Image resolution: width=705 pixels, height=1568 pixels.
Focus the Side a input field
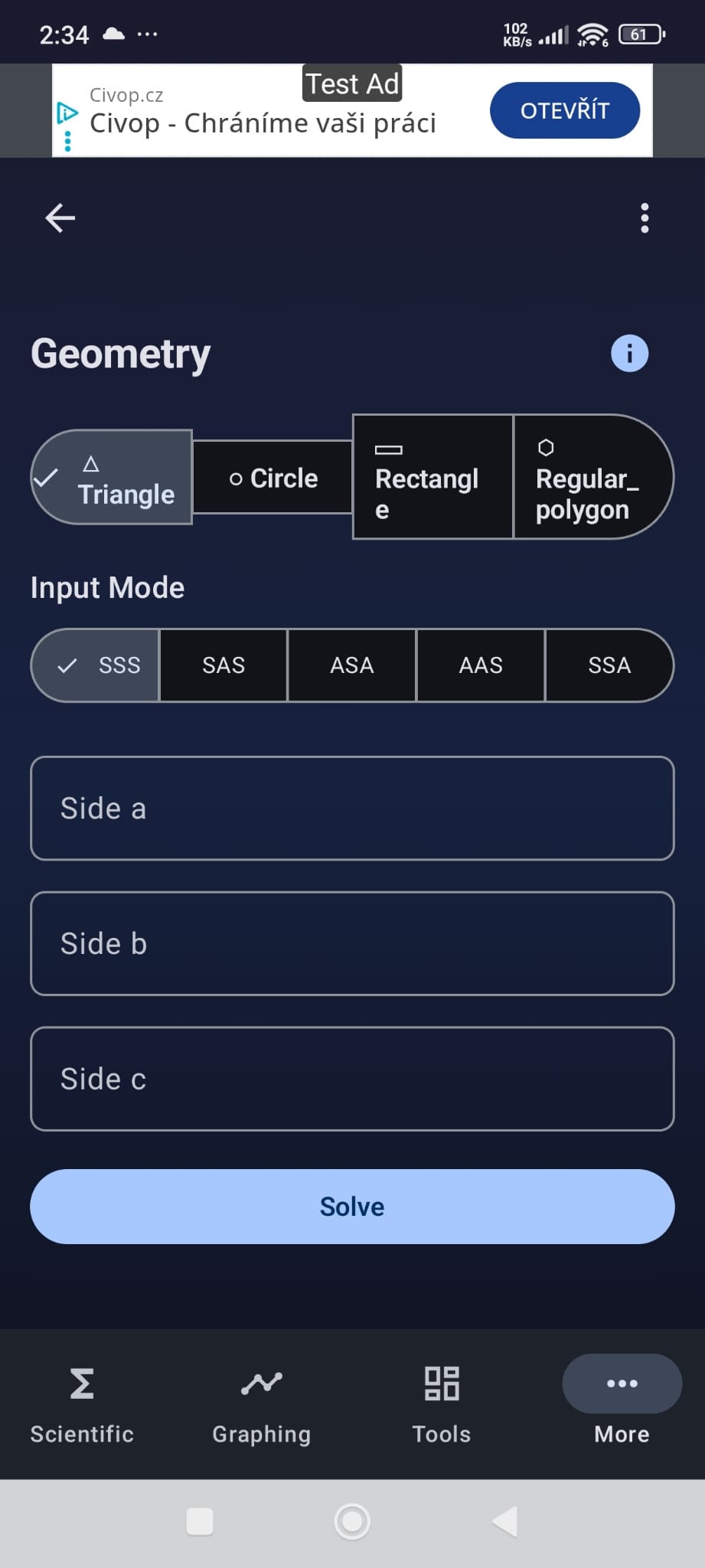[352, 808]
